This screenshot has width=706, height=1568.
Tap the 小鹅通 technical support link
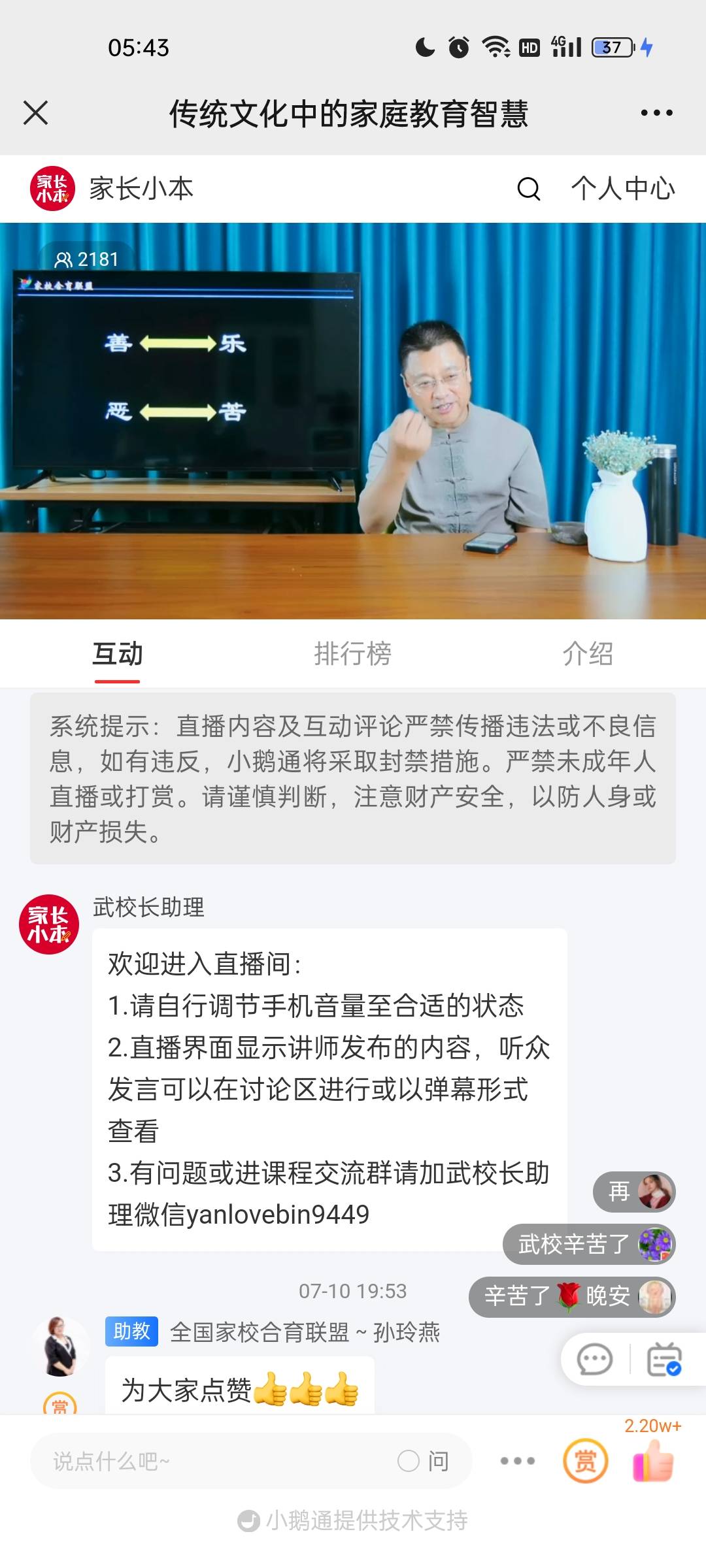353,1521
